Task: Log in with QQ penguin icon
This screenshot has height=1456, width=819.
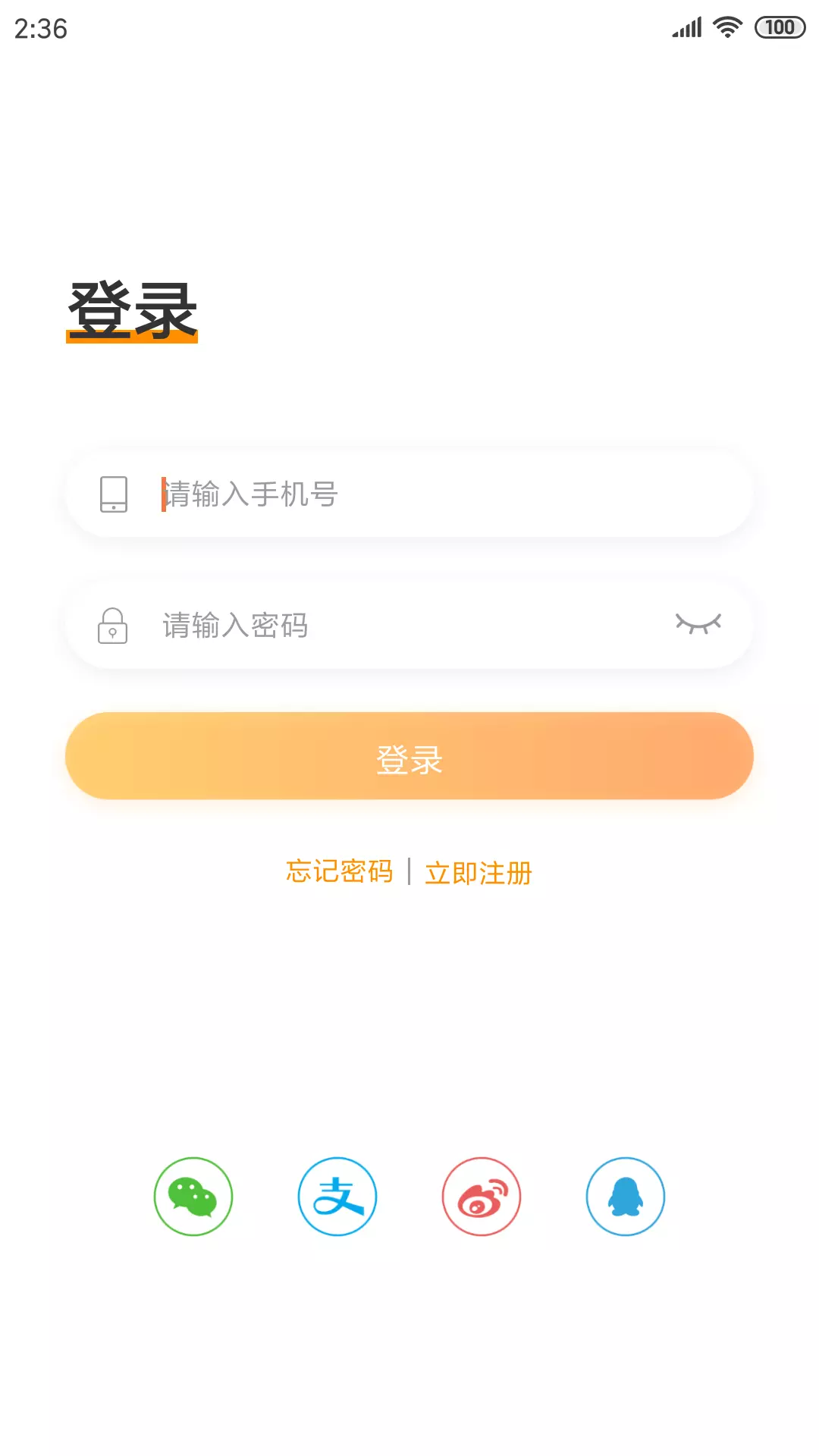Action: 626,1197
